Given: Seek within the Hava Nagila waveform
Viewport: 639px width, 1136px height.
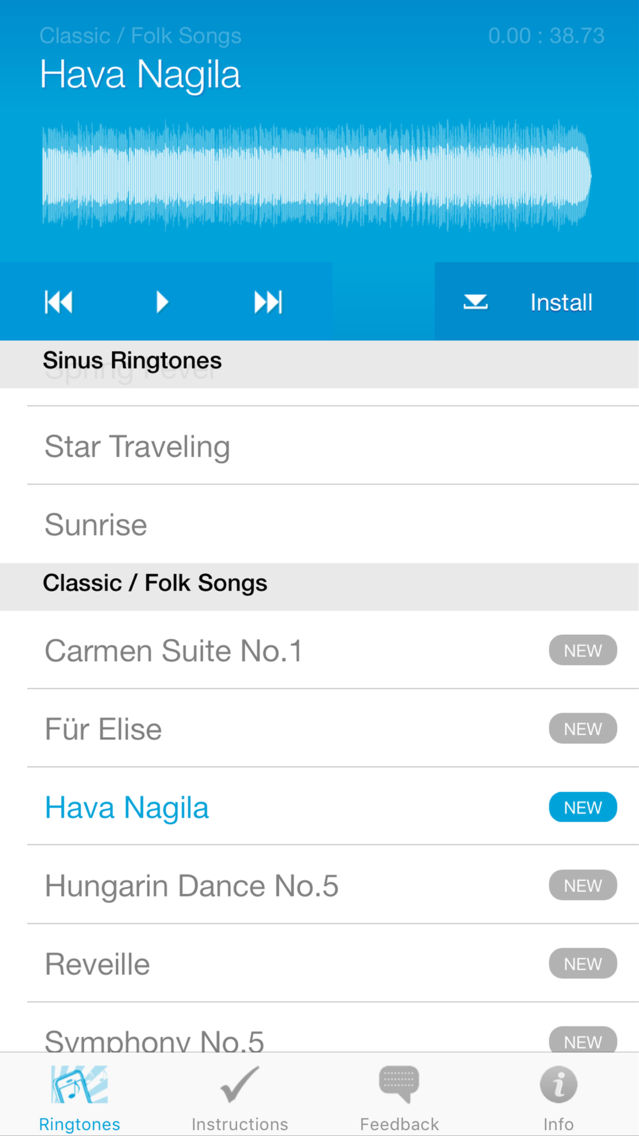Looking at the screenshot, I should tap(317, 175).
